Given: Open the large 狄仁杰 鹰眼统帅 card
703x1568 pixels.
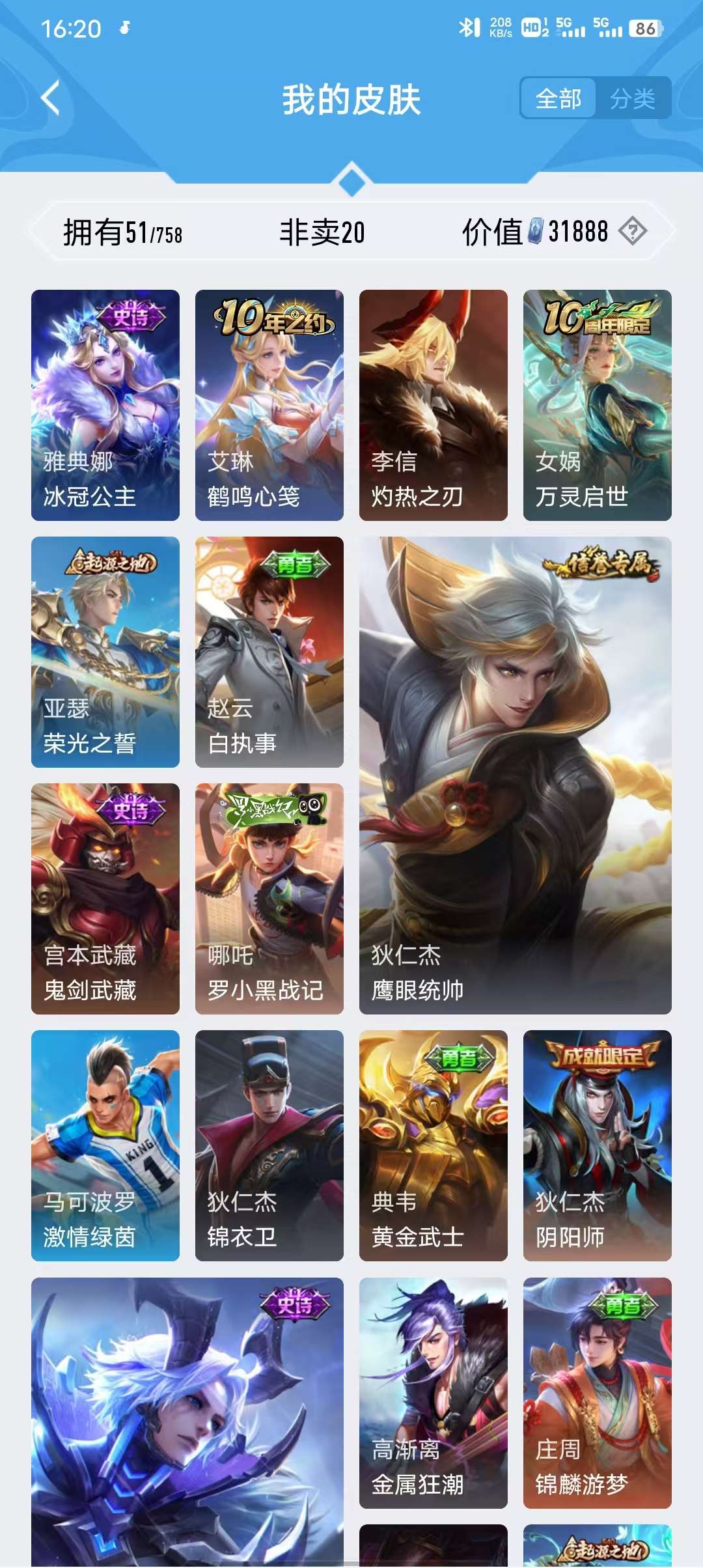Looking at the screenshot, I should [x=516, y=775].
